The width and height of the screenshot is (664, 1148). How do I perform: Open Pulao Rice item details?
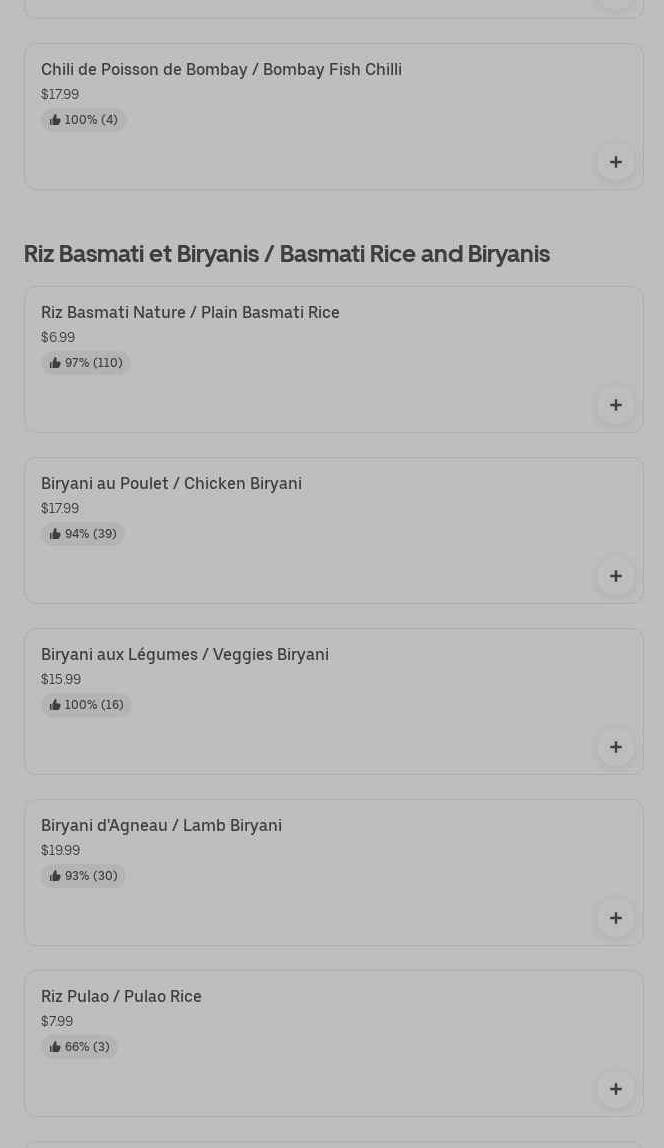[x=121, y=997]
